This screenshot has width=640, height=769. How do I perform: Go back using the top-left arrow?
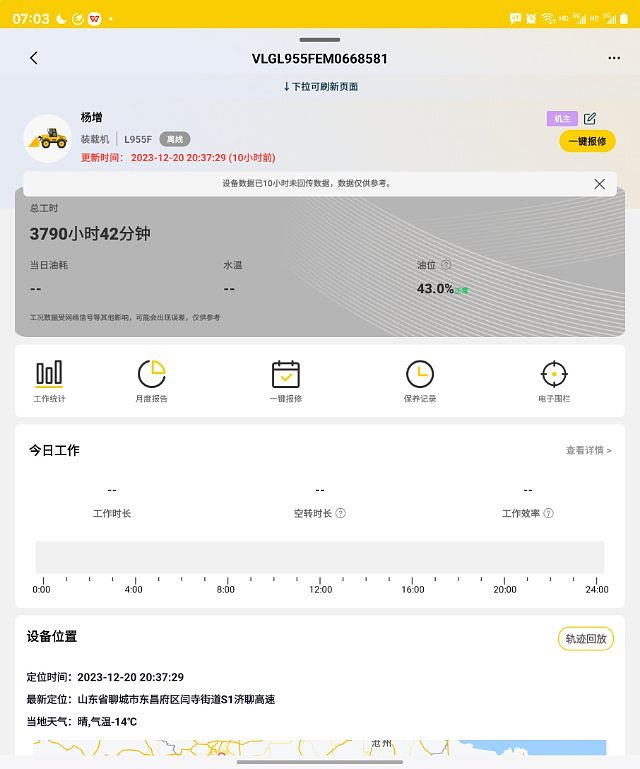[x=33, y=58]
